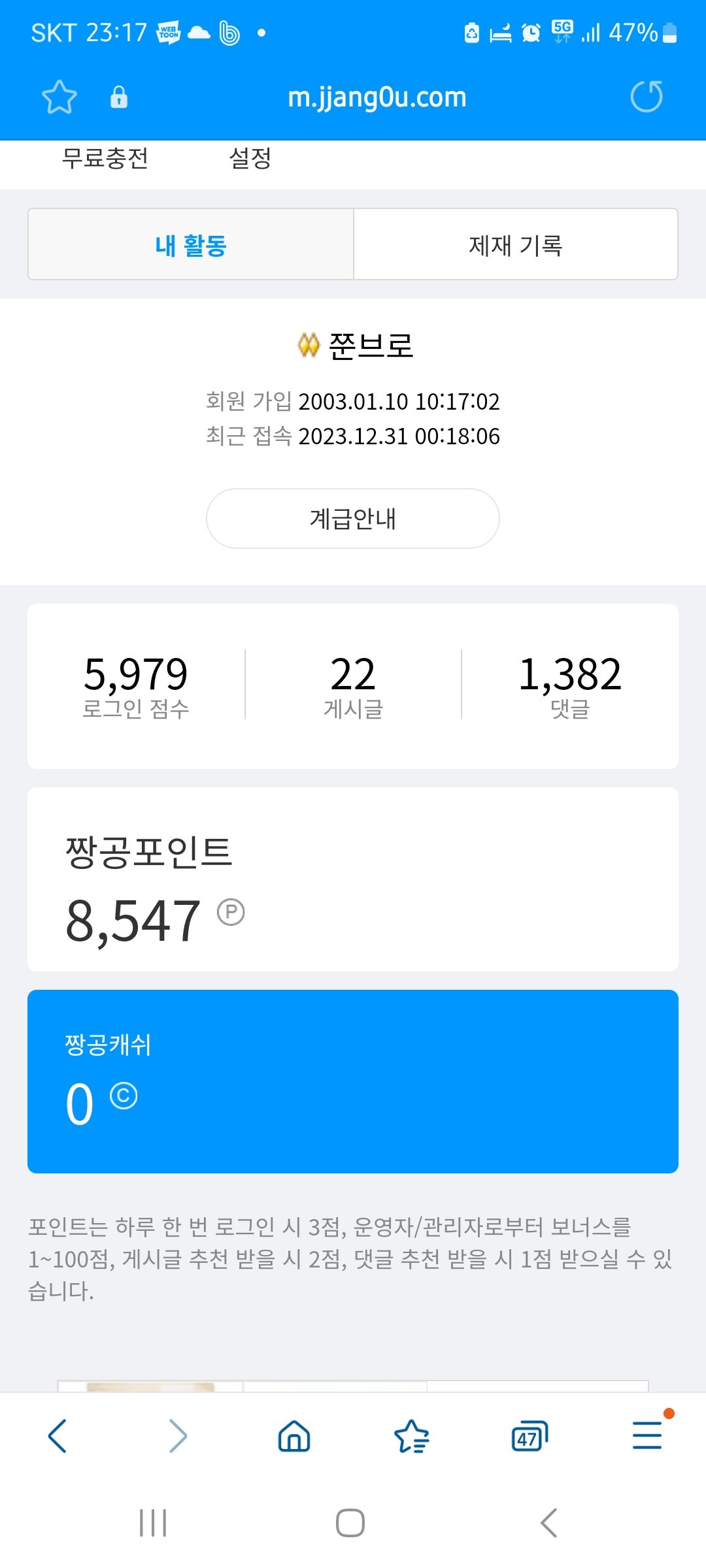706x1568 pixels.
Task: View the 1,382 댓글 list
Action: pos(570,686)
